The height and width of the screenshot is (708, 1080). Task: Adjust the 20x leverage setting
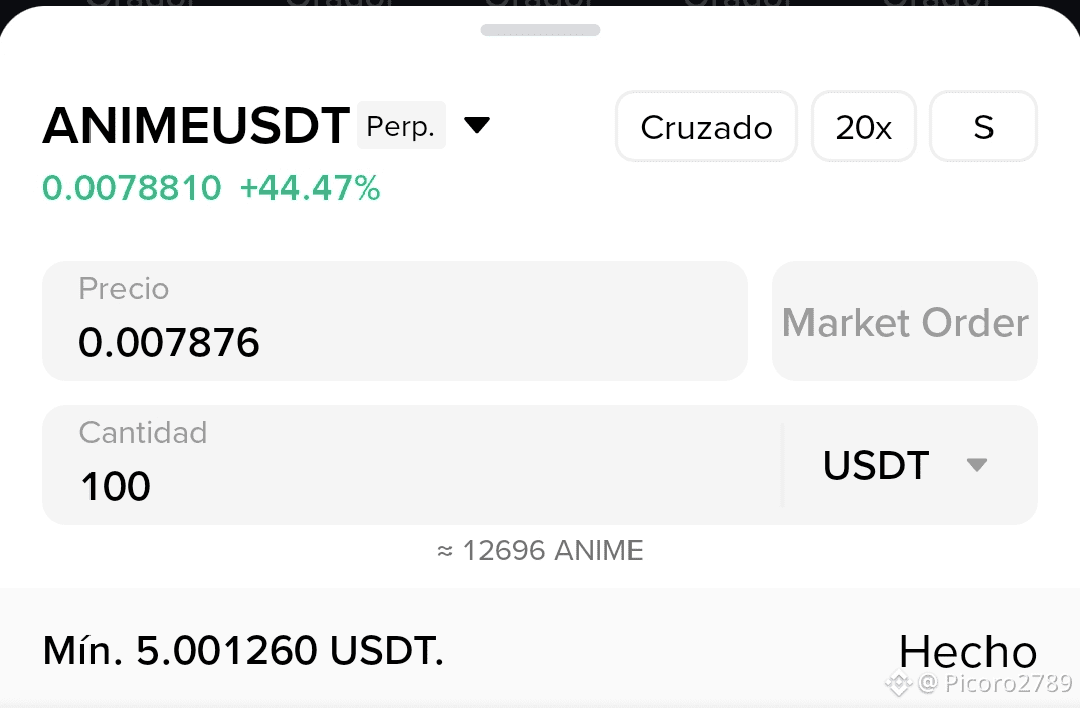pos(863,127)
